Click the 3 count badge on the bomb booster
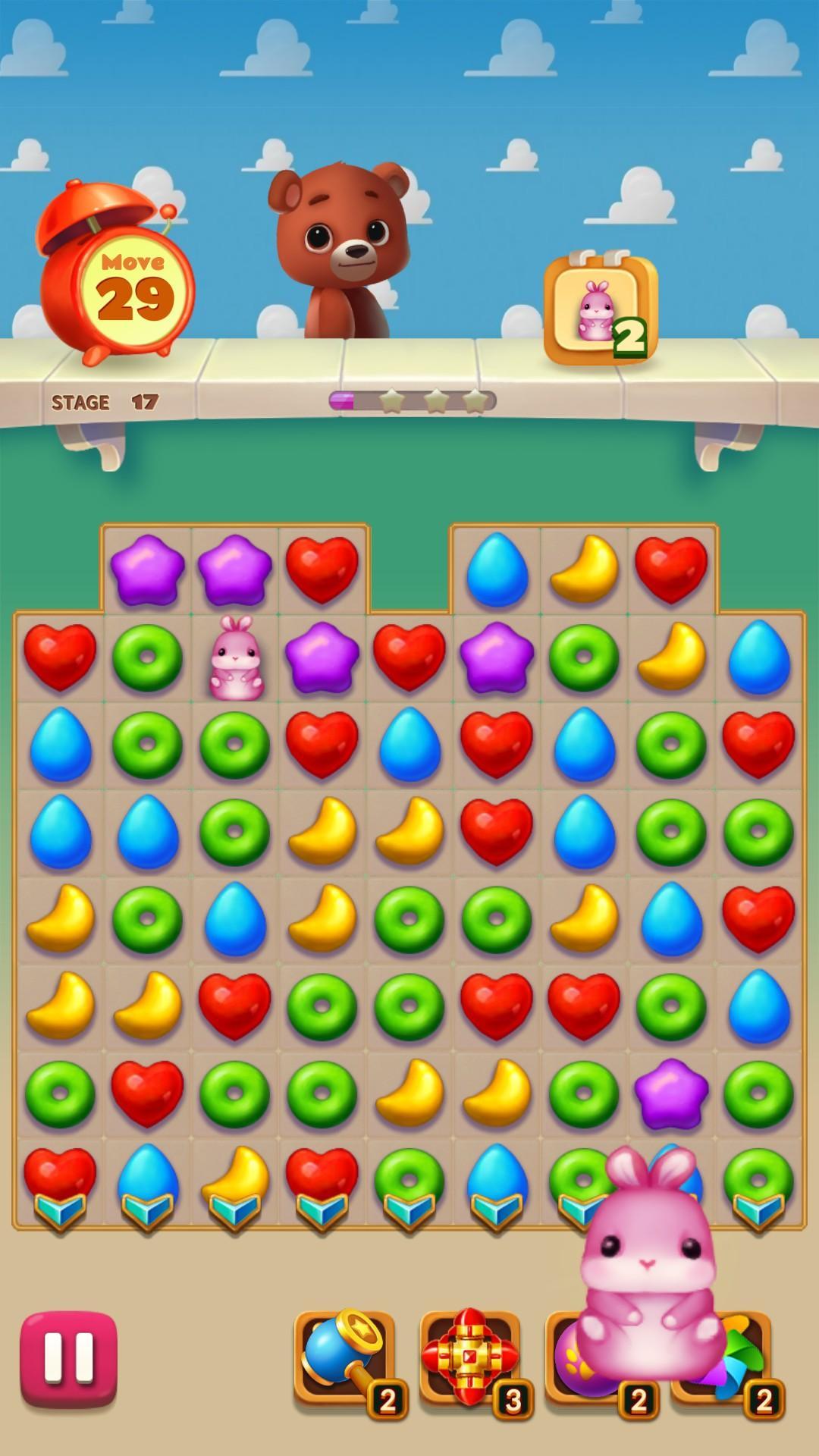This screenshot has width=819, height=1456. pyautogui.click(x=512, y=1401)
